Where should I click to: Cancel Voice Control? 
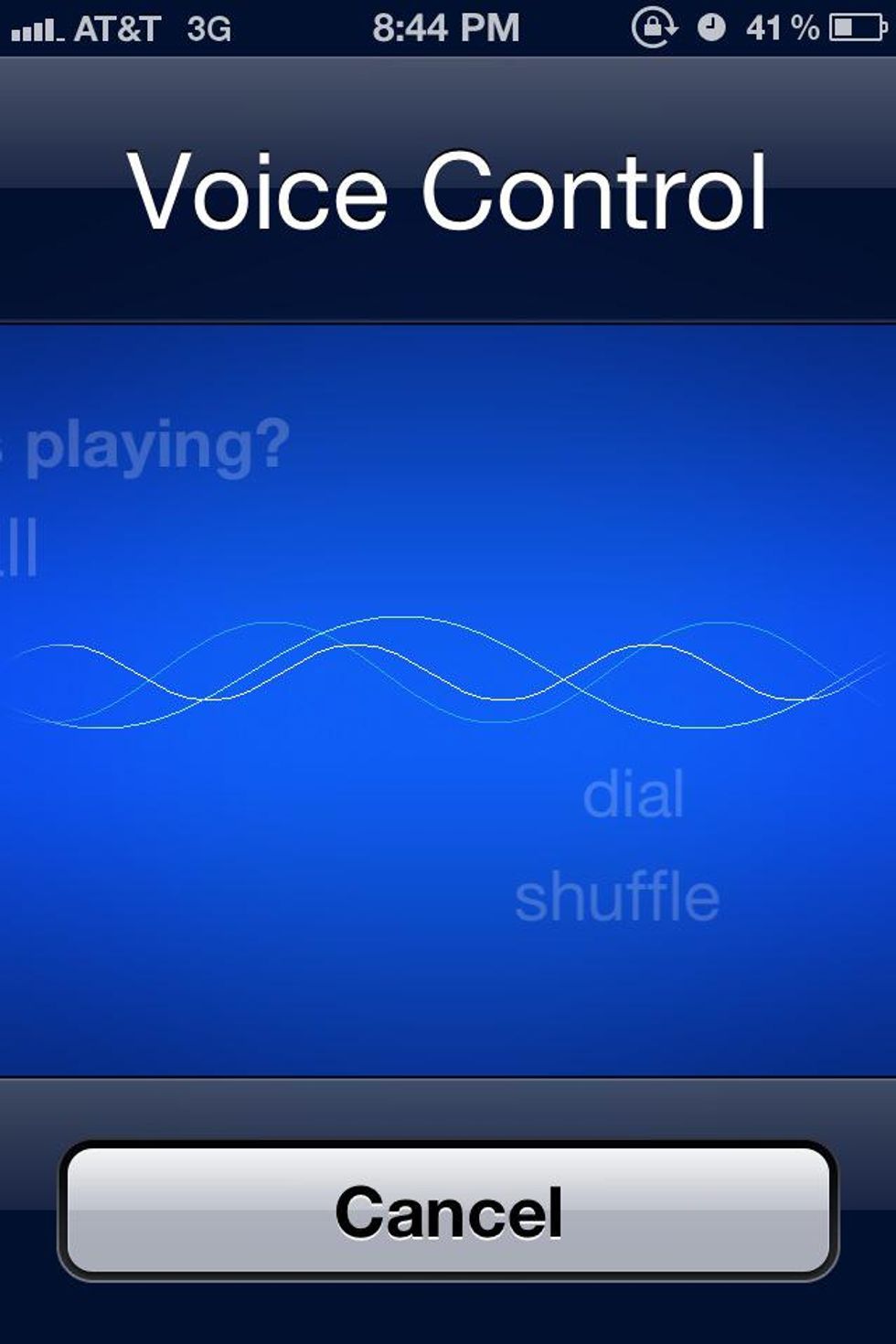[448, 1211]
